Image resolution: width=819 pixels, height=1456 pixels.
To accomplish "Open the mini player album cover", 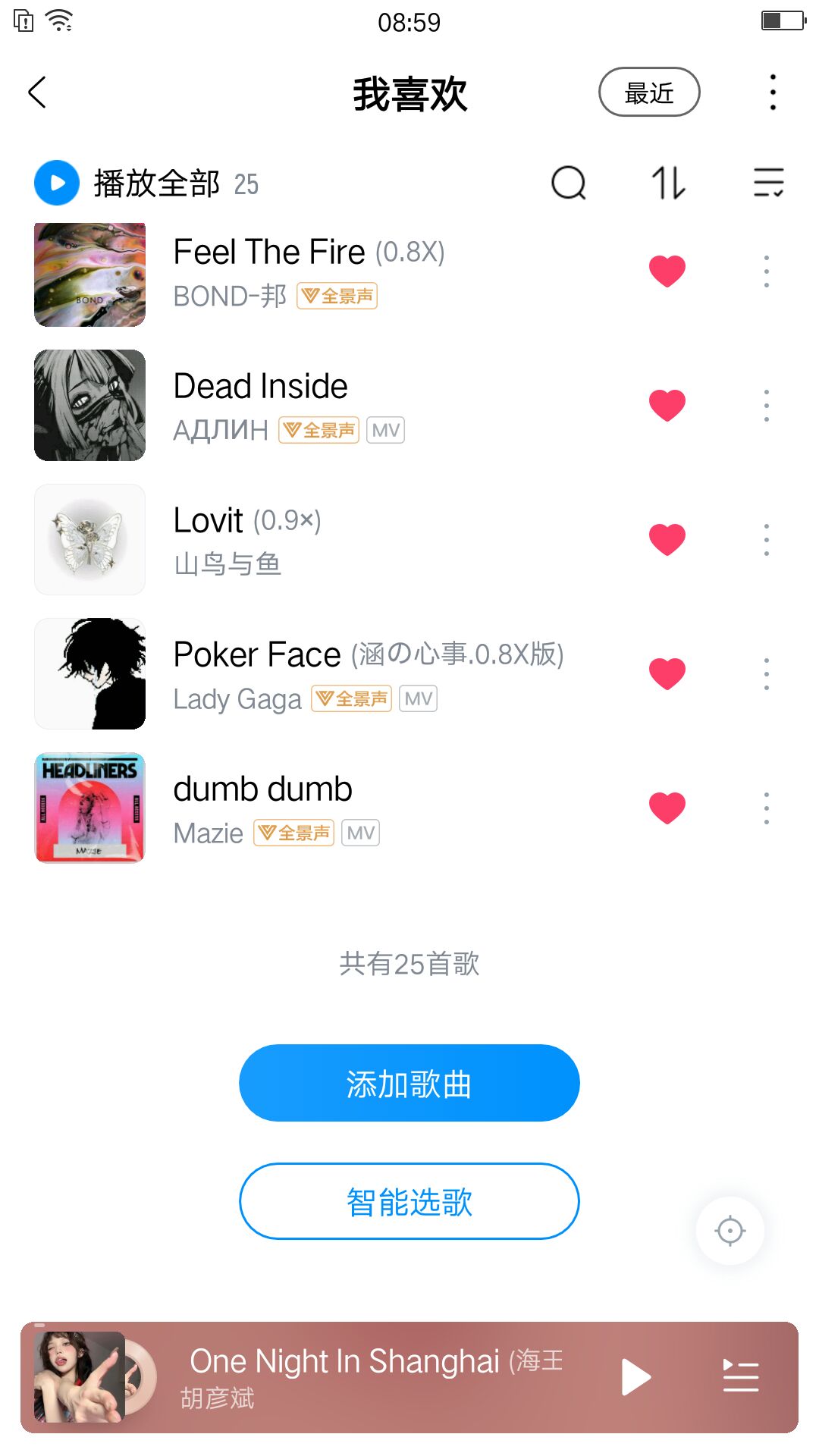I will point(80,1377).
